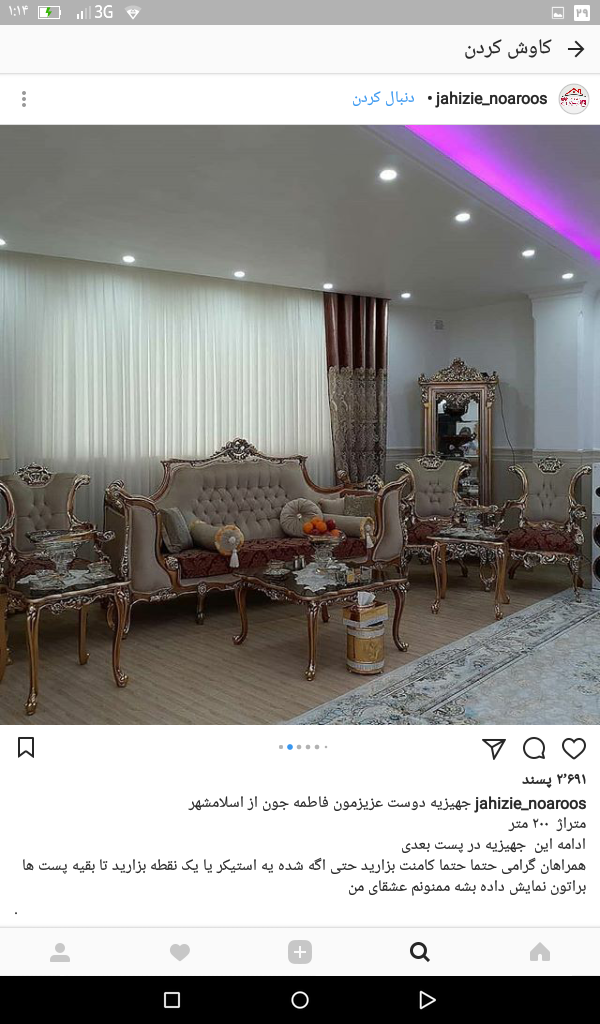600x1024 pixels.
Task: Open comments on this post
Action: coord(534,748)
